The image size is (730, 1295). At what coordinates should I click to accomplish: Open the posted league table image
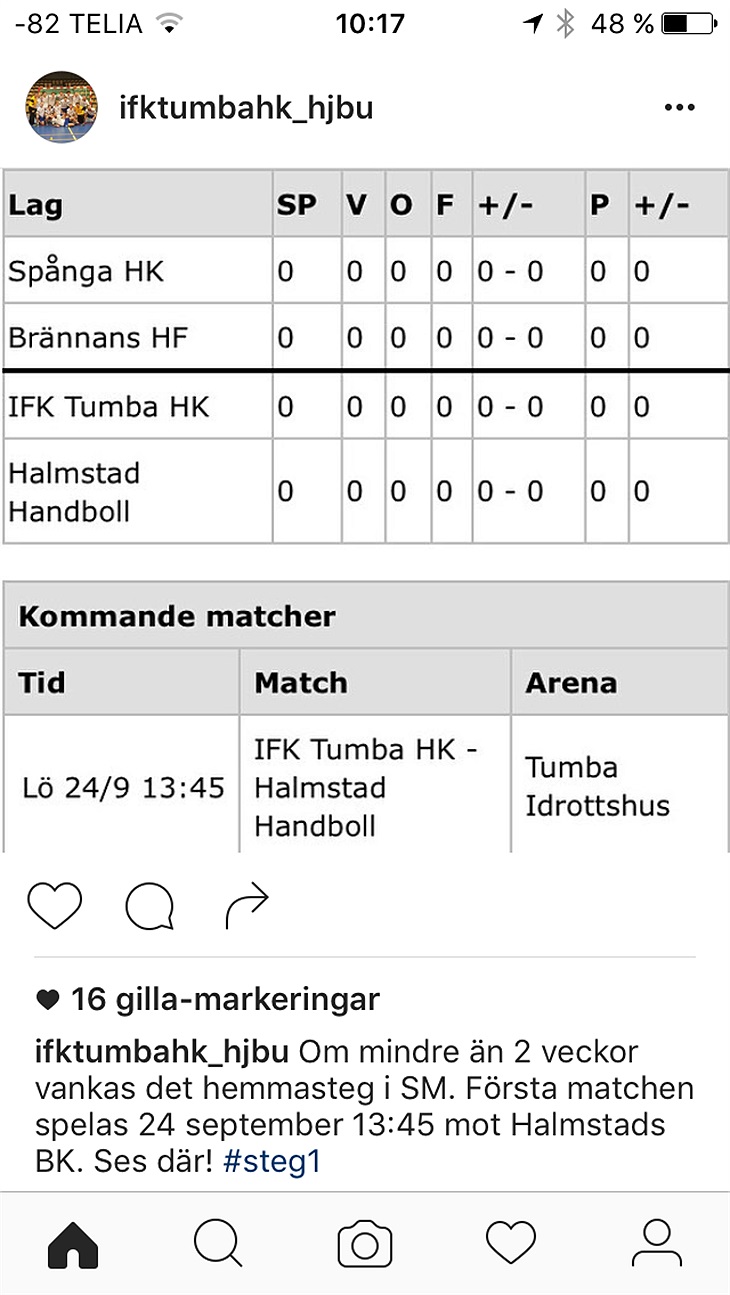click(365, 510)
